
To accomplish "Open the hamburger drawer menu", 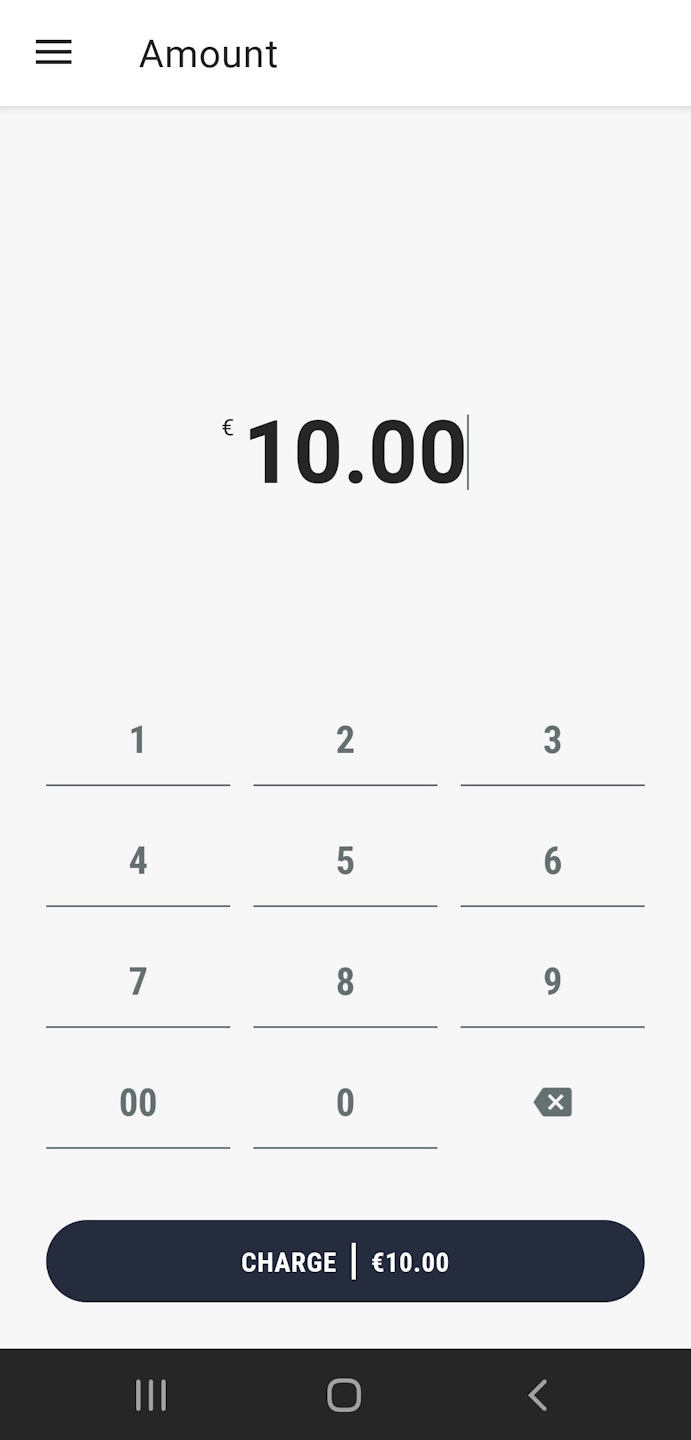I will (x=53, y=53).
